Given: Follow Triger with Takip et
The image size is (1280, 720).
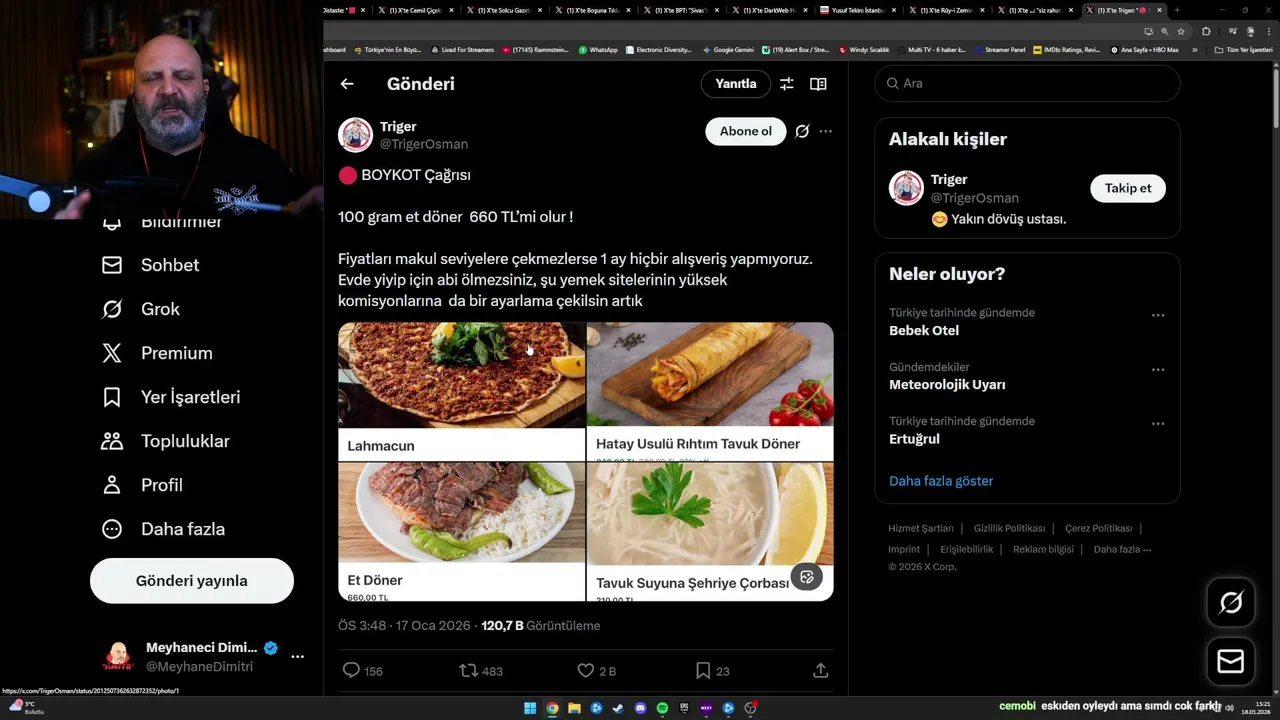Looking at the screenshot, I should click(x=1127, y=188).
